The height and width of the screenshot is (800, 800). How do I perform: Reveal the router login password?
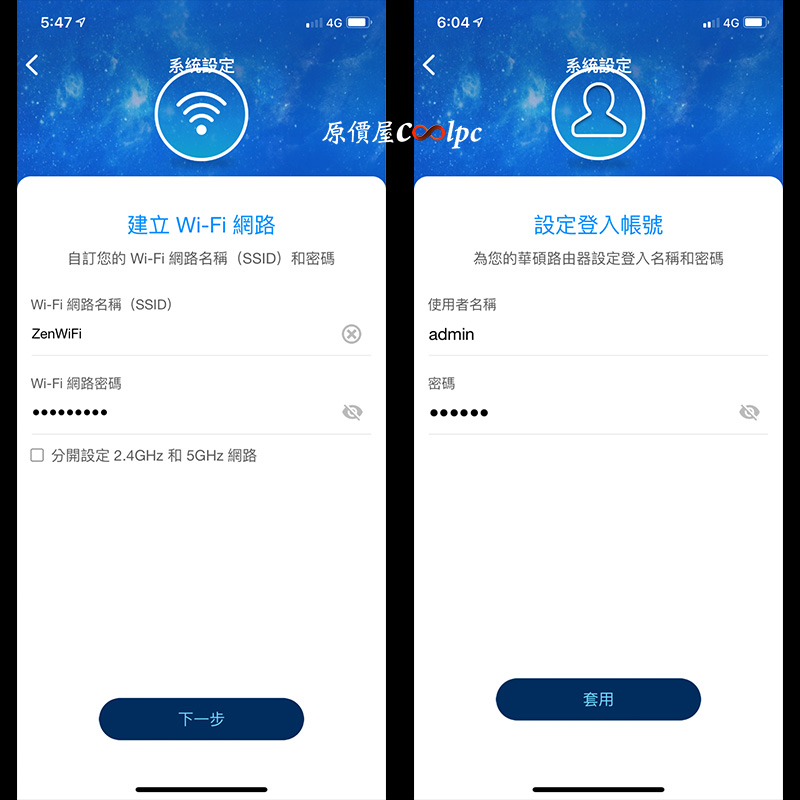pos(749,412)
